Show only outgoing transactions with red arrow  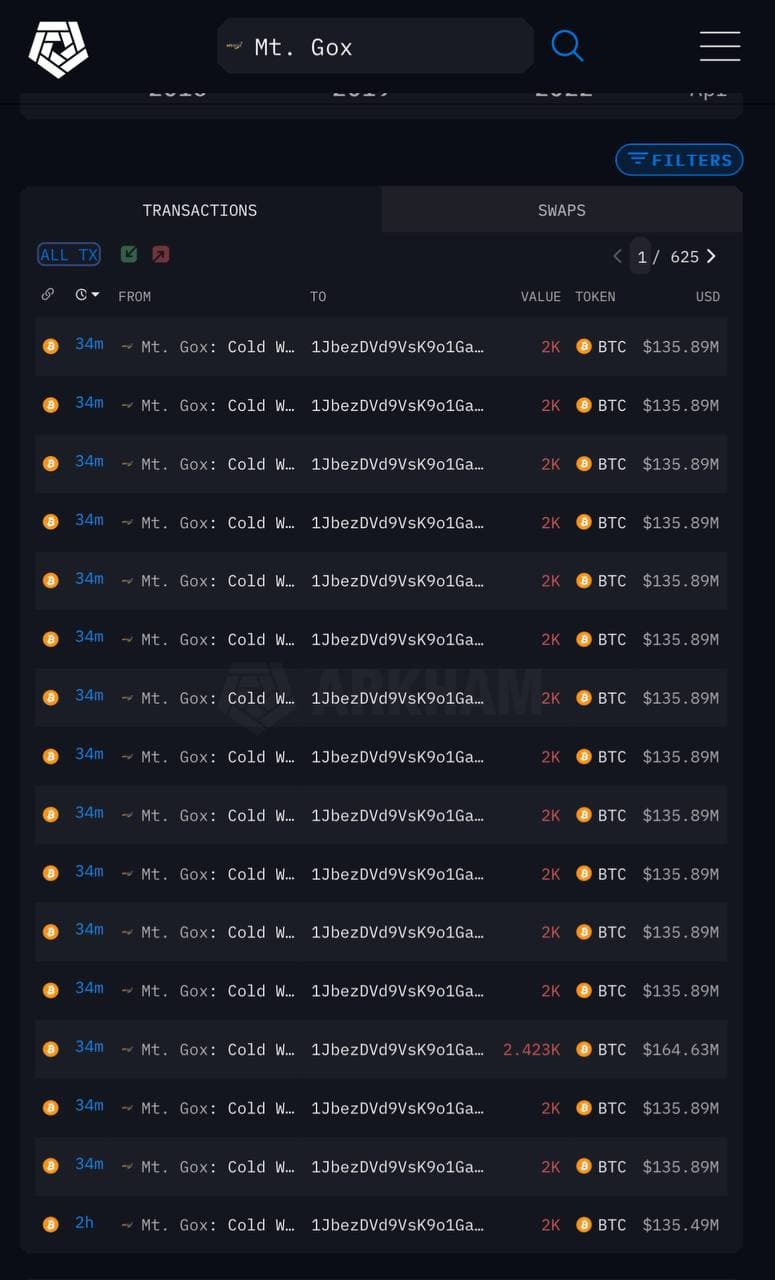pyautogui.click(x=160, y=255)
